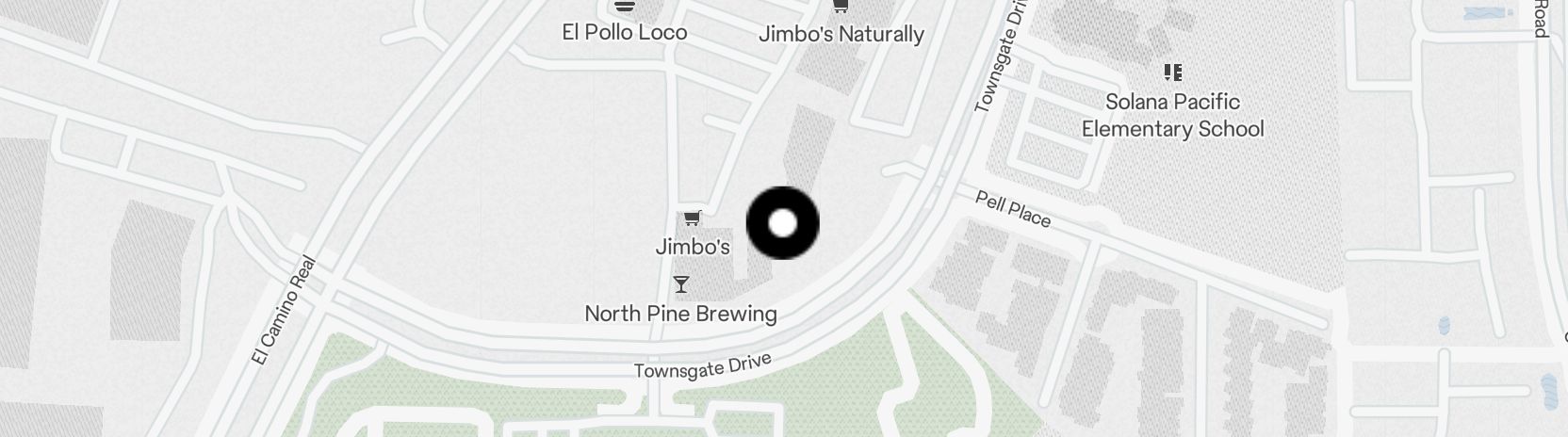Tap the Jimbo's Naturally place marker
The width and height of the screenshot is (1568, 437).
point(841,8)
